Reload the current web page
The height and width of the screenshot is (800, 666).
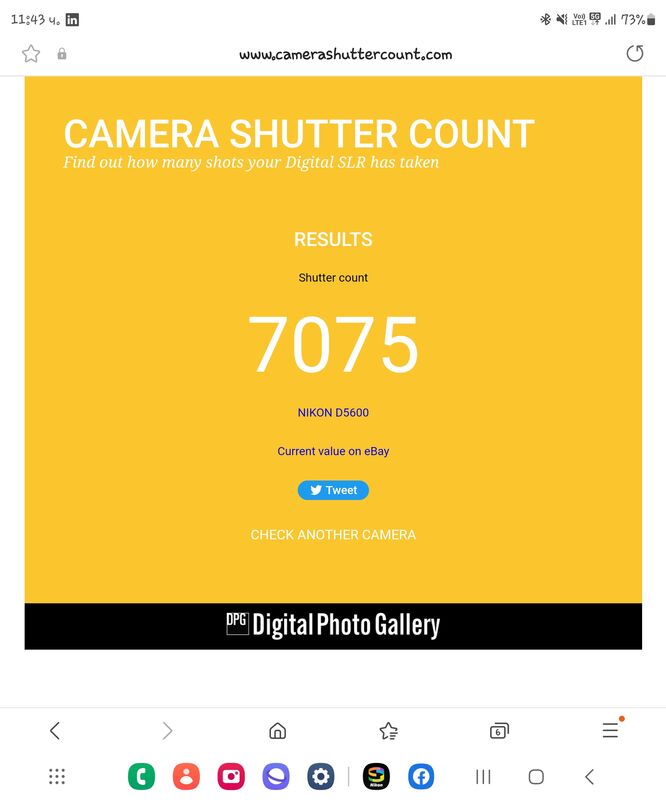pyautogui.click(x=634, y=54)
